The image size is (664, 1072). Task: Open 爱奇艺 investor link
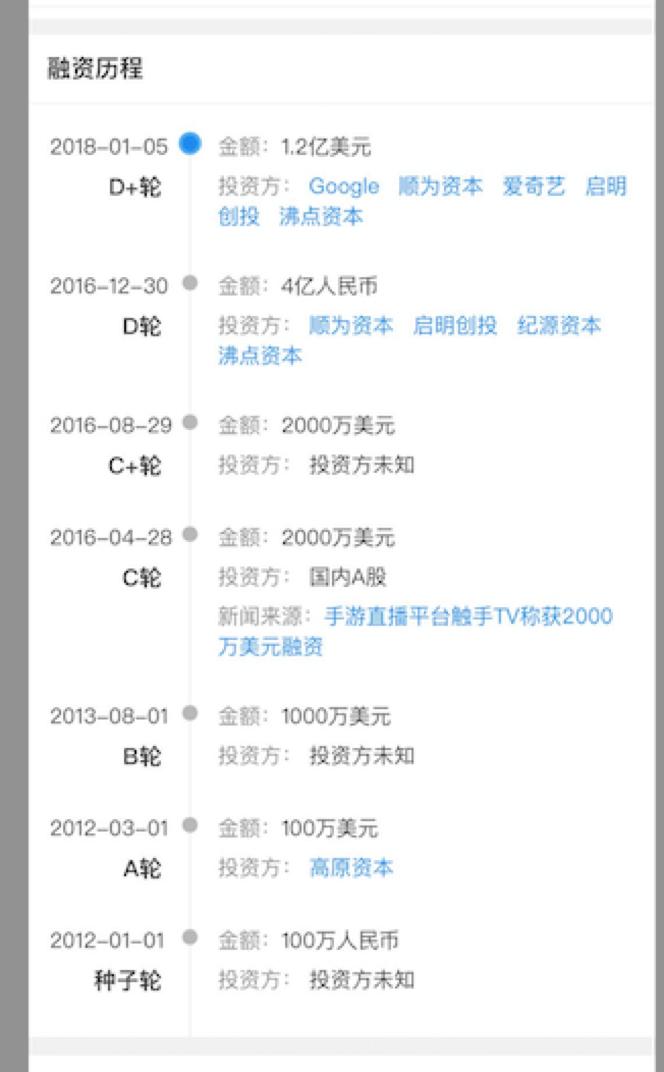pos(533,186)
